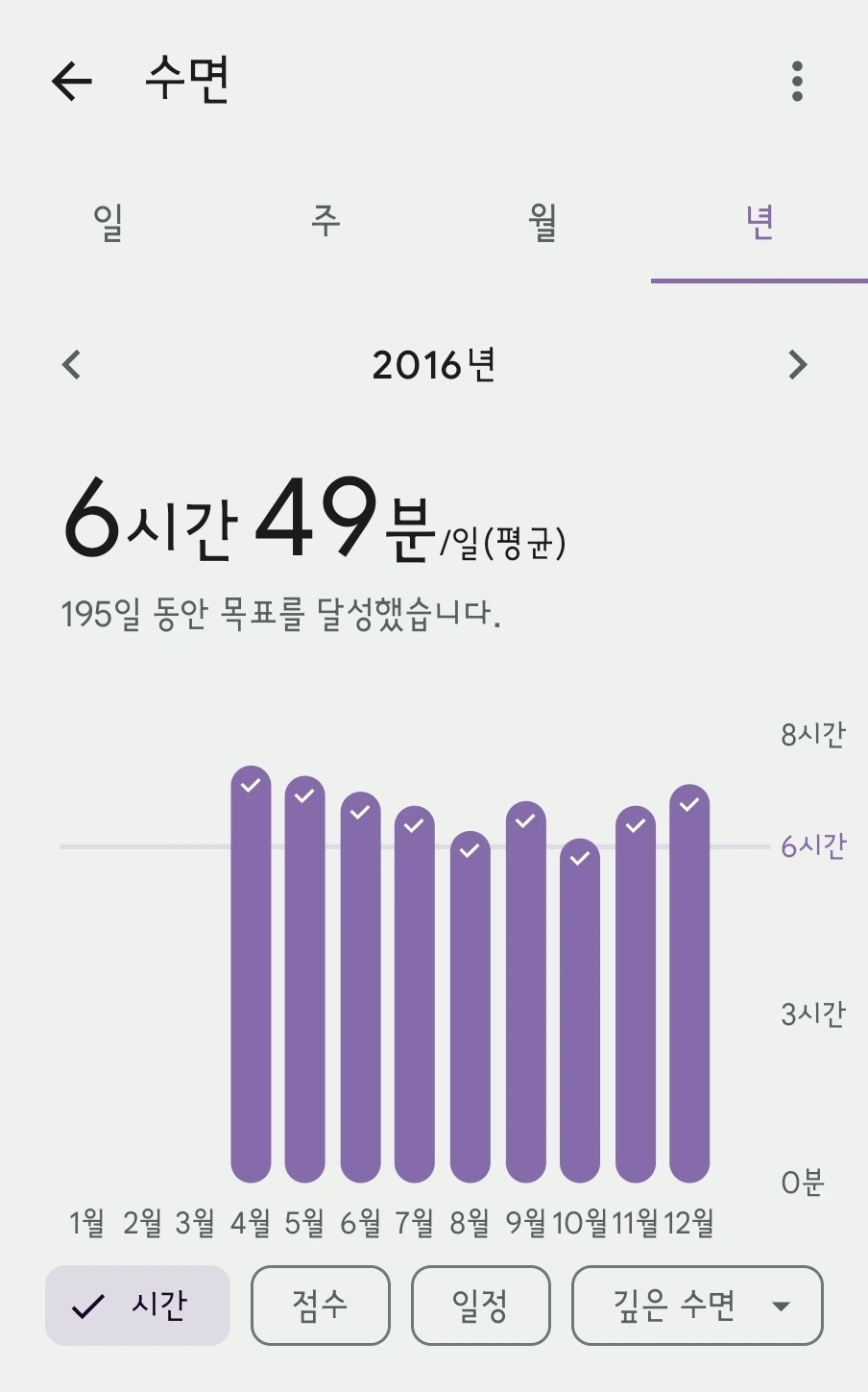Expand the 깊은 수면 dropdown
Viewport: 868px width, 1392px height.
coord(697,1305)
